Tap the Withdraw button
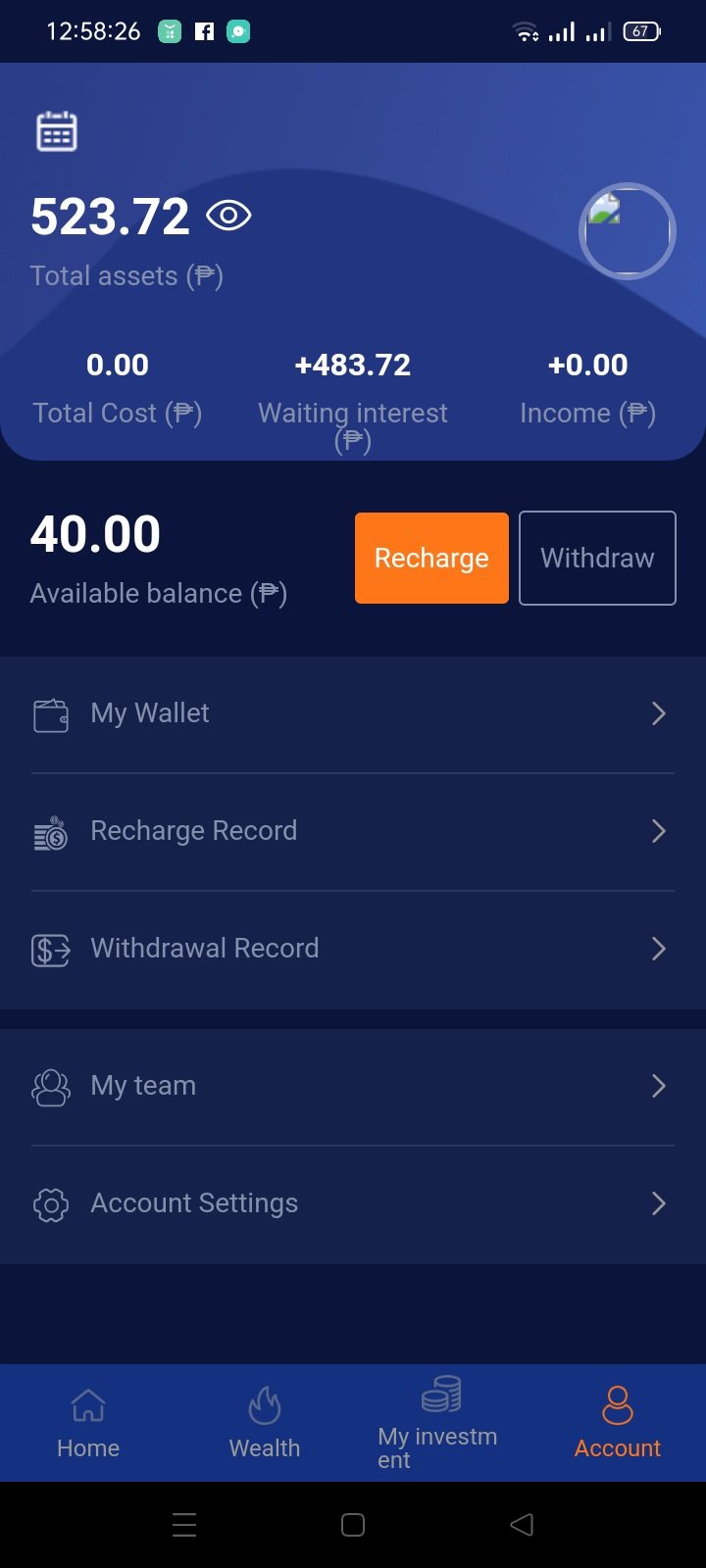The image size is (706, 1568). [x=597, y=558]
